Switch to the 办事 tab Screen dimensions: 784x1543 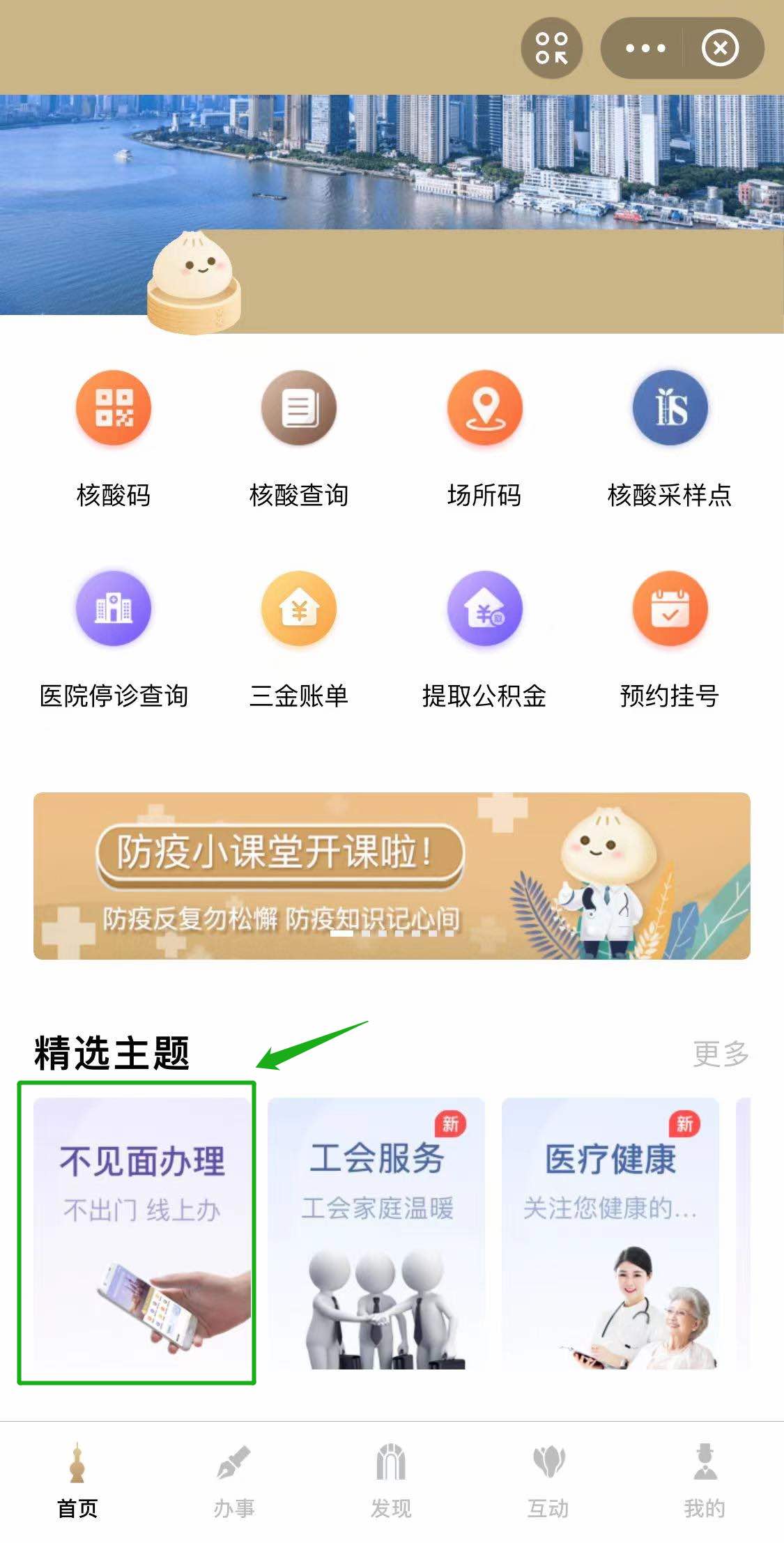pyautogui.click(x=234, y=1481)
